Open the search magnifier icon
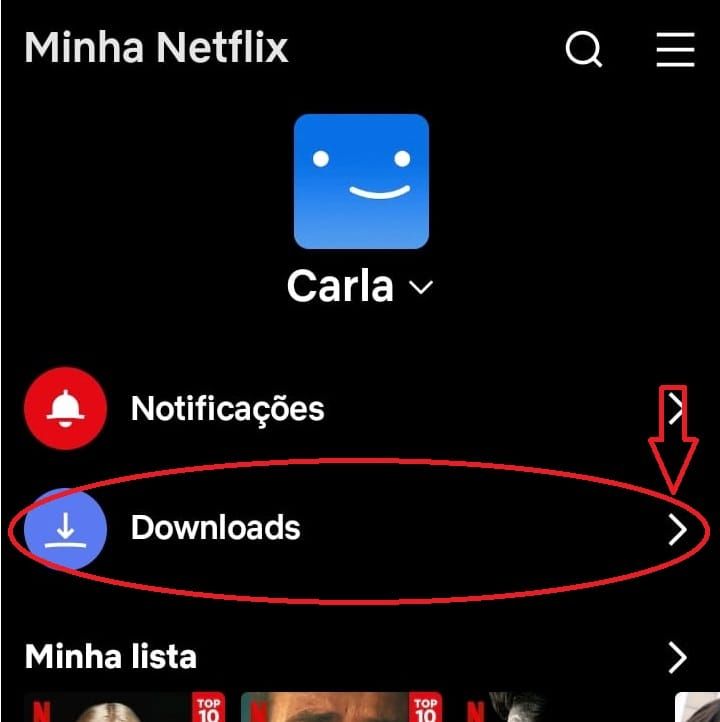Screen dimensions: 720x722 (585, 48)
